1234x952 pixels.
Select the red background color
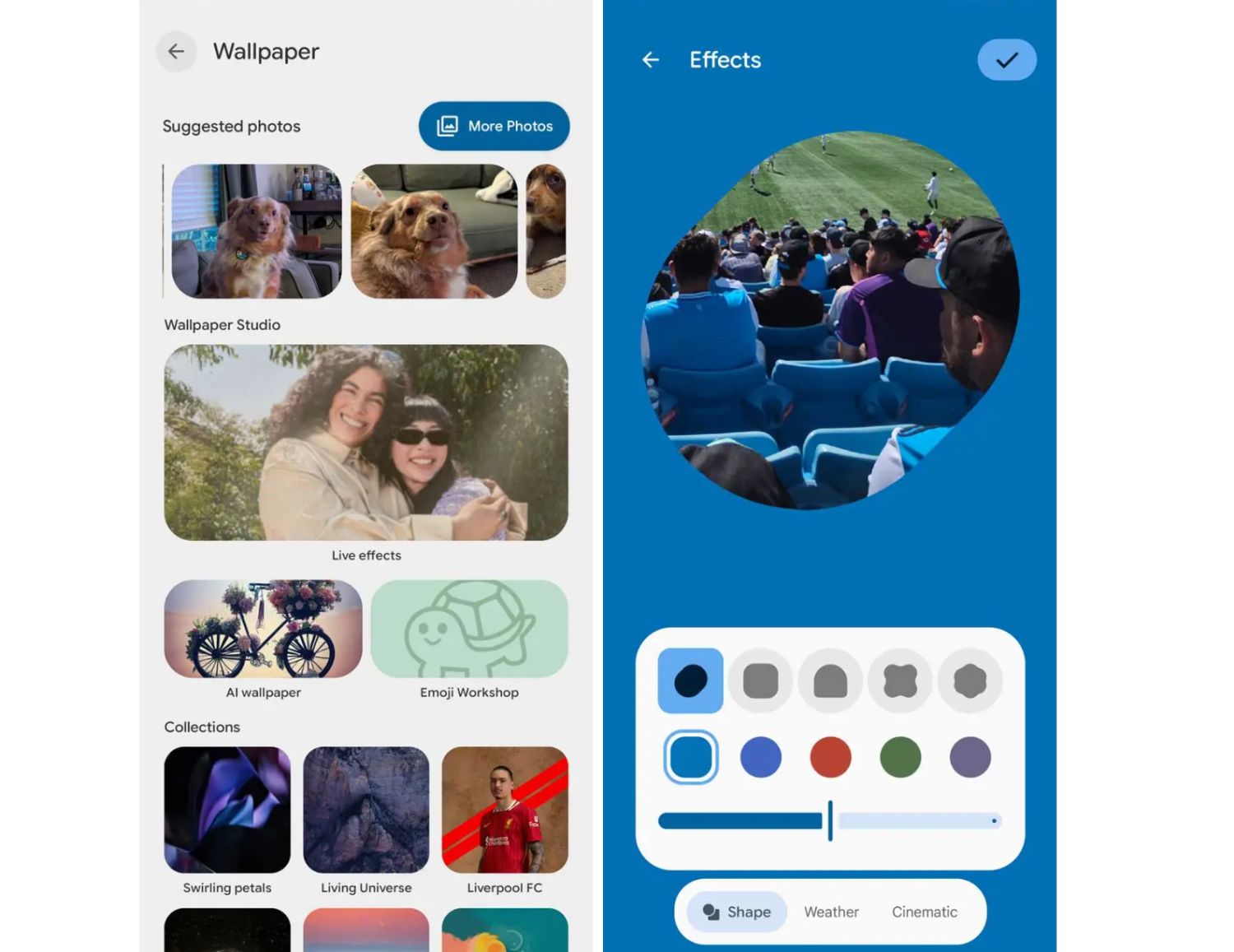[830, 757]
